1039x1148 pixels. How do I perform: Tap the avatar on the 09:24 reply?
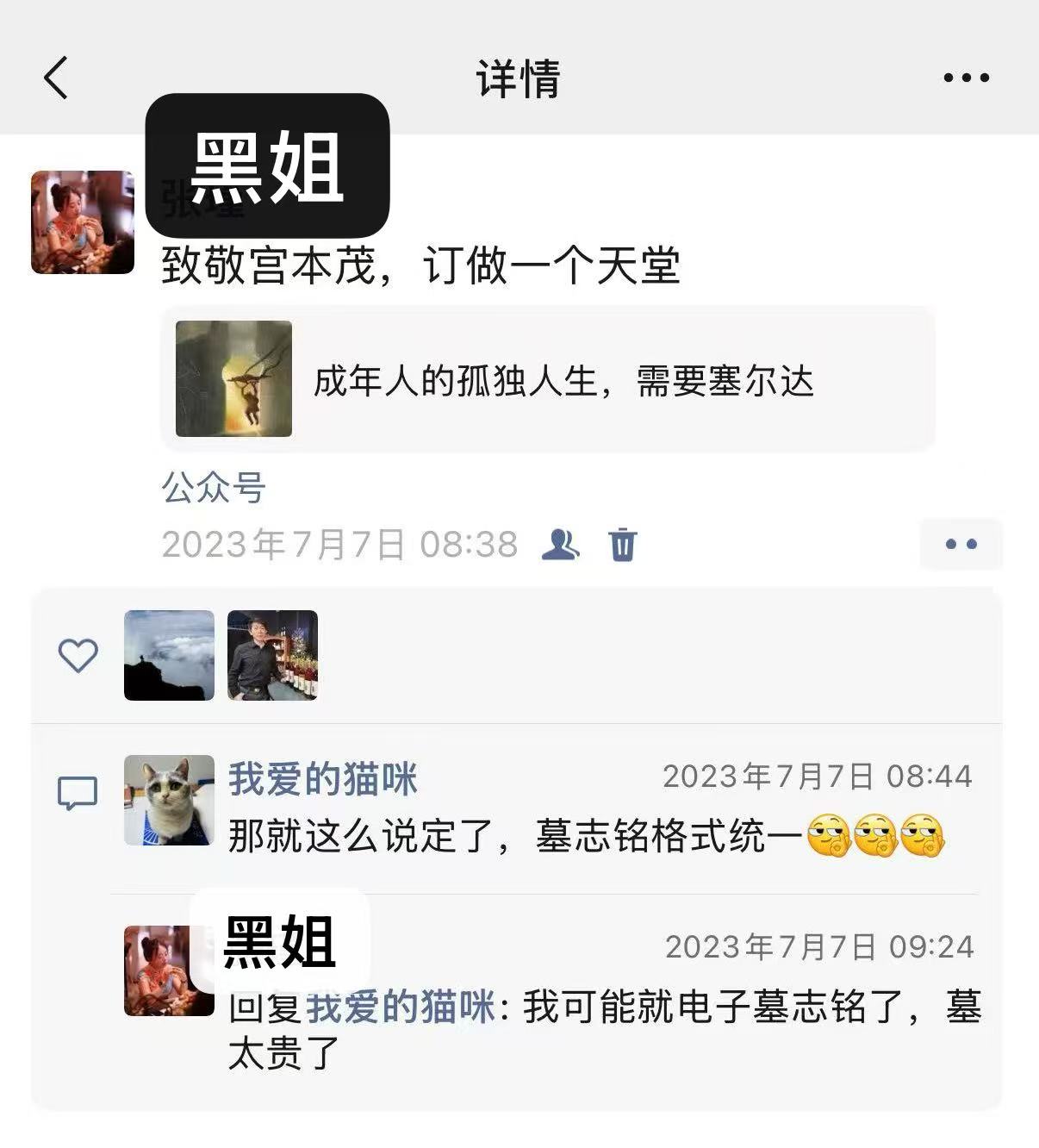(169, 970)
